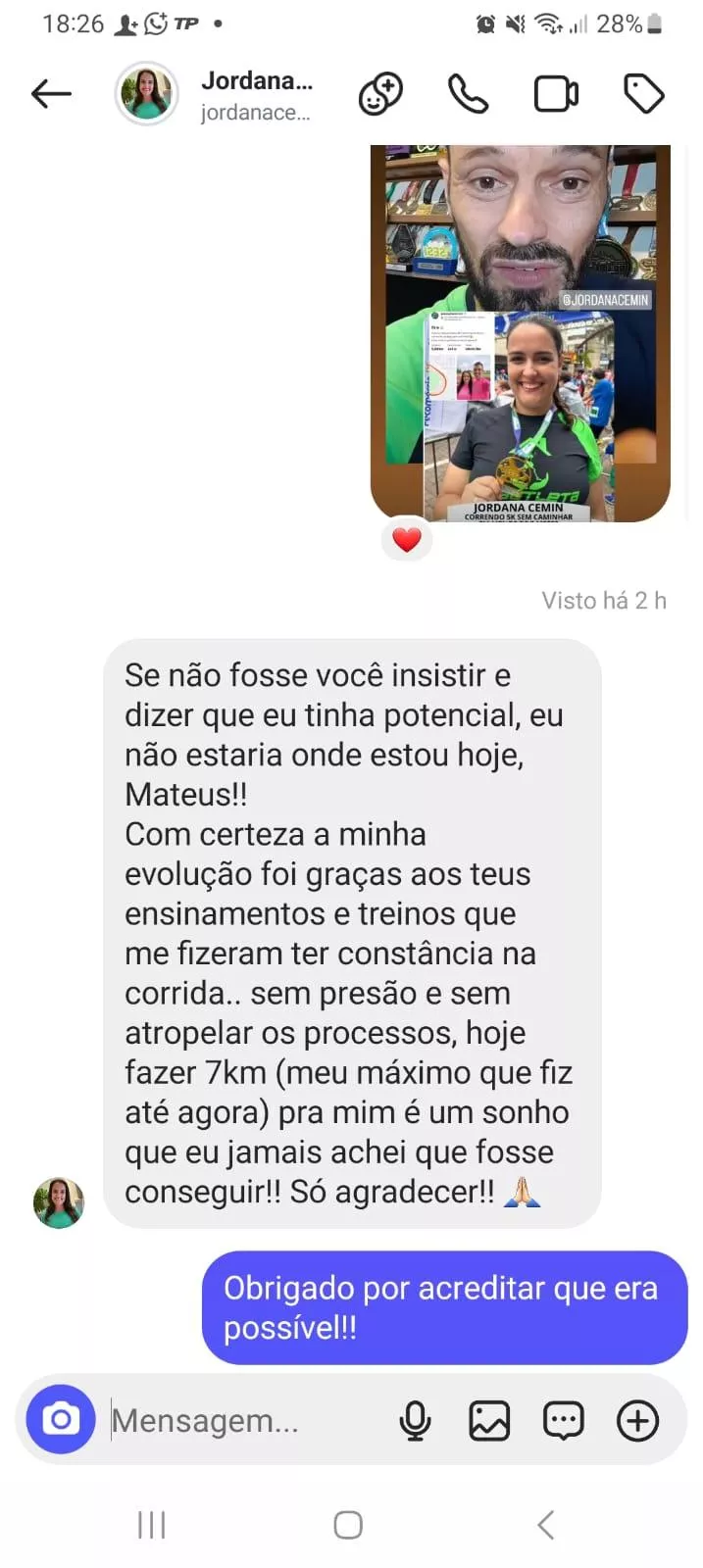Screen dimensions: 703x1568
Task: Go to the system home screen
Action: pyautogui.click(x=348, y=1525)
